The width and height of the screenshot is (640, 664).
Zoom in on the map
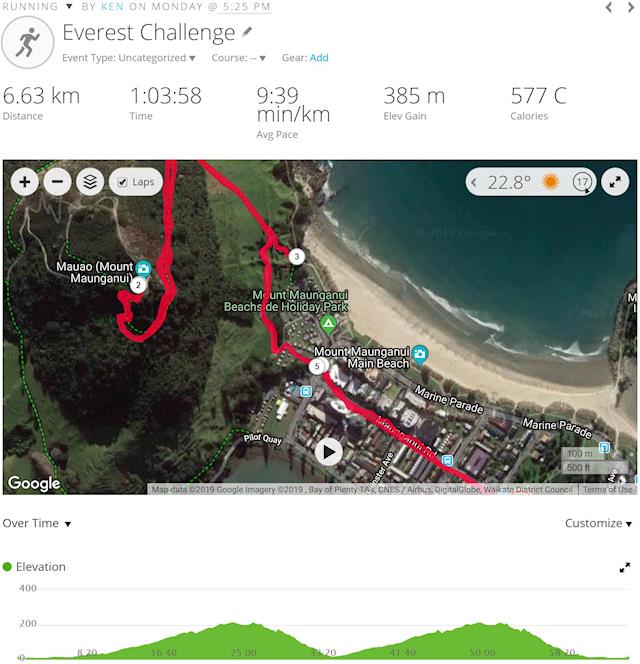coord(25,182)
